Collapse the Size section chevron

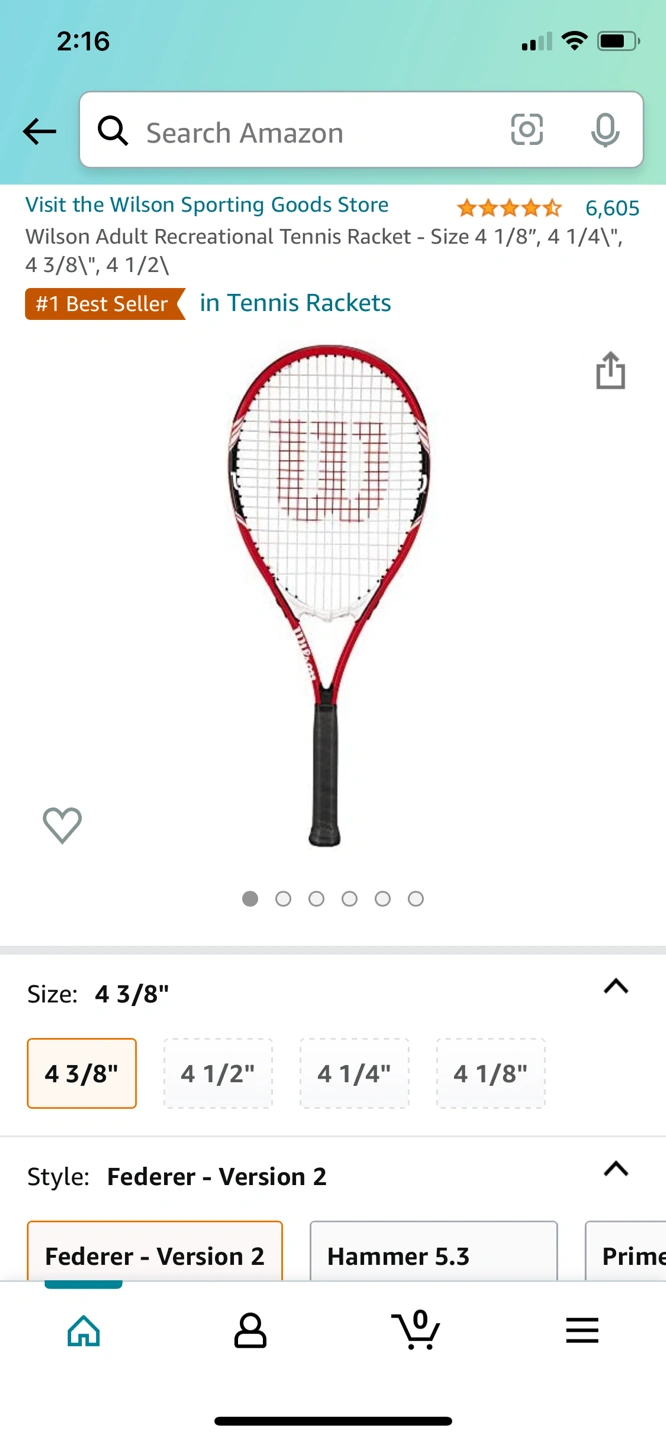[x=616, y=987]
